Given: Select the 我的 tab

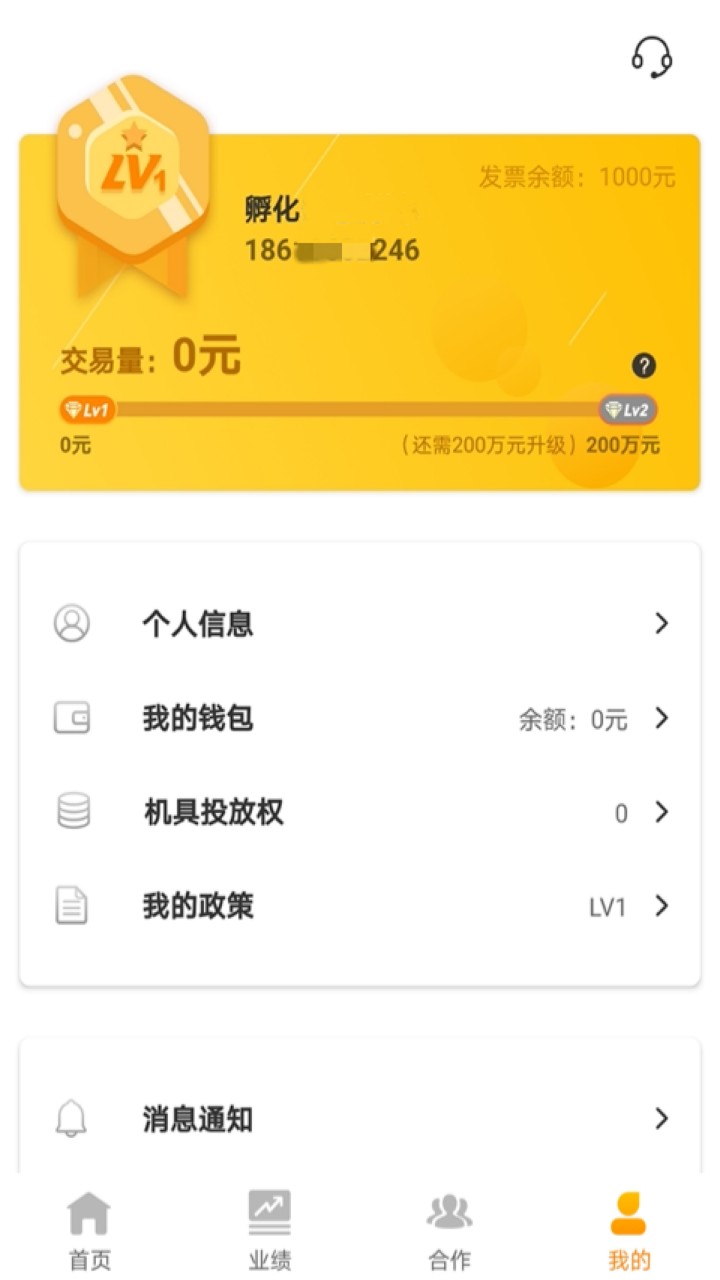Looking at the screenshot, I should pos(629,1231).
